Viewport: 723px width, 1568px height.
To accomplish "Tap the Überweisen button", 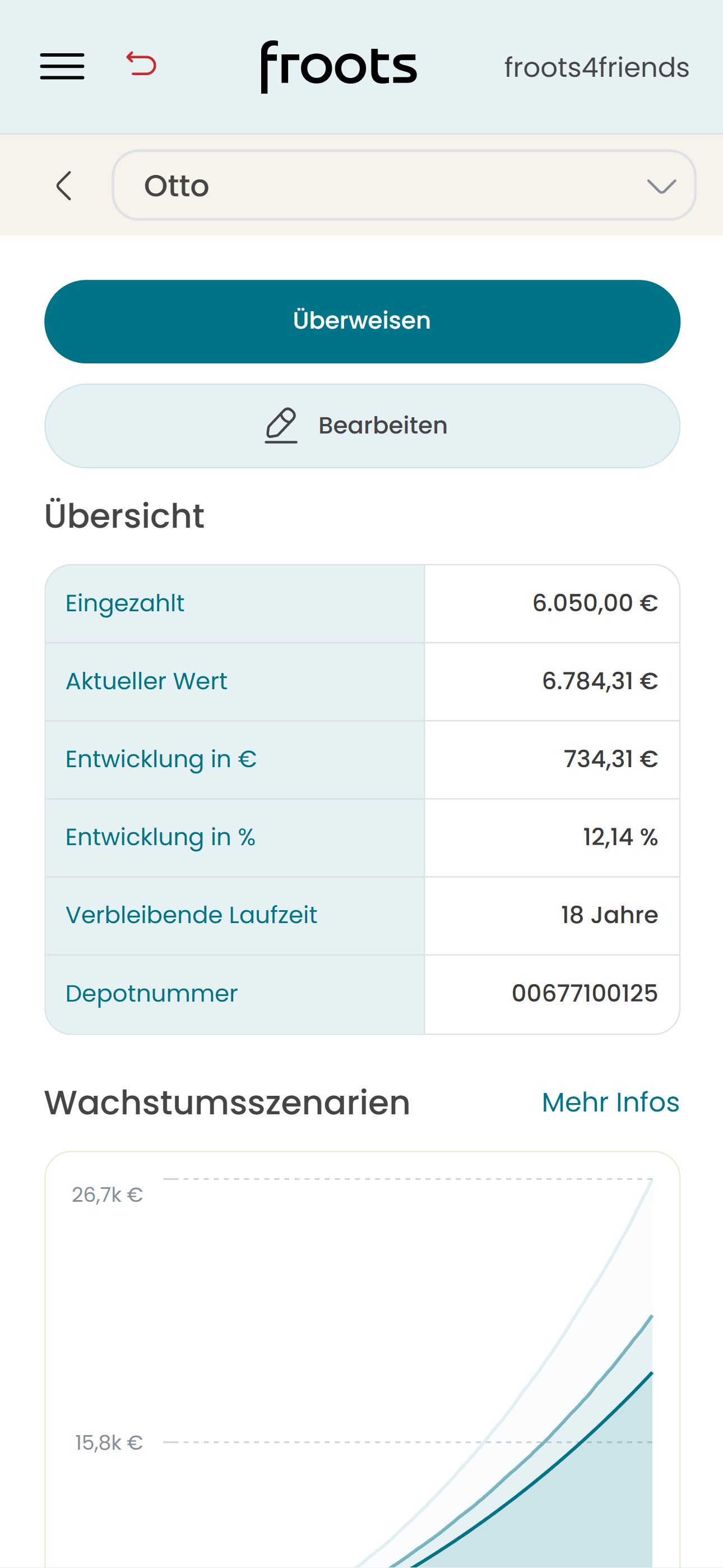I will 362,321.
